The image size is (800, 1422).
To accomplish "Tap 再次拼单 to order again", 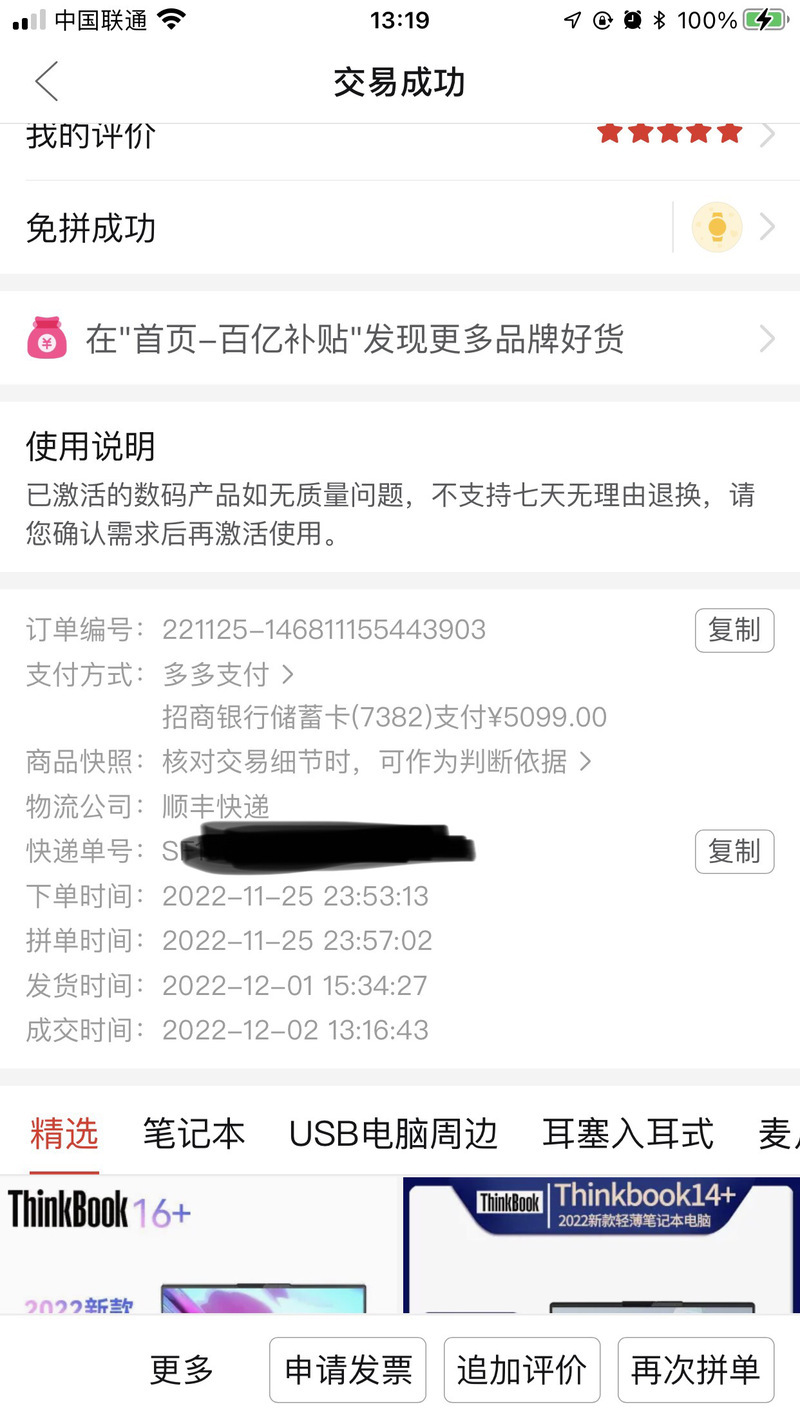I will click(x=696, y=1370).
